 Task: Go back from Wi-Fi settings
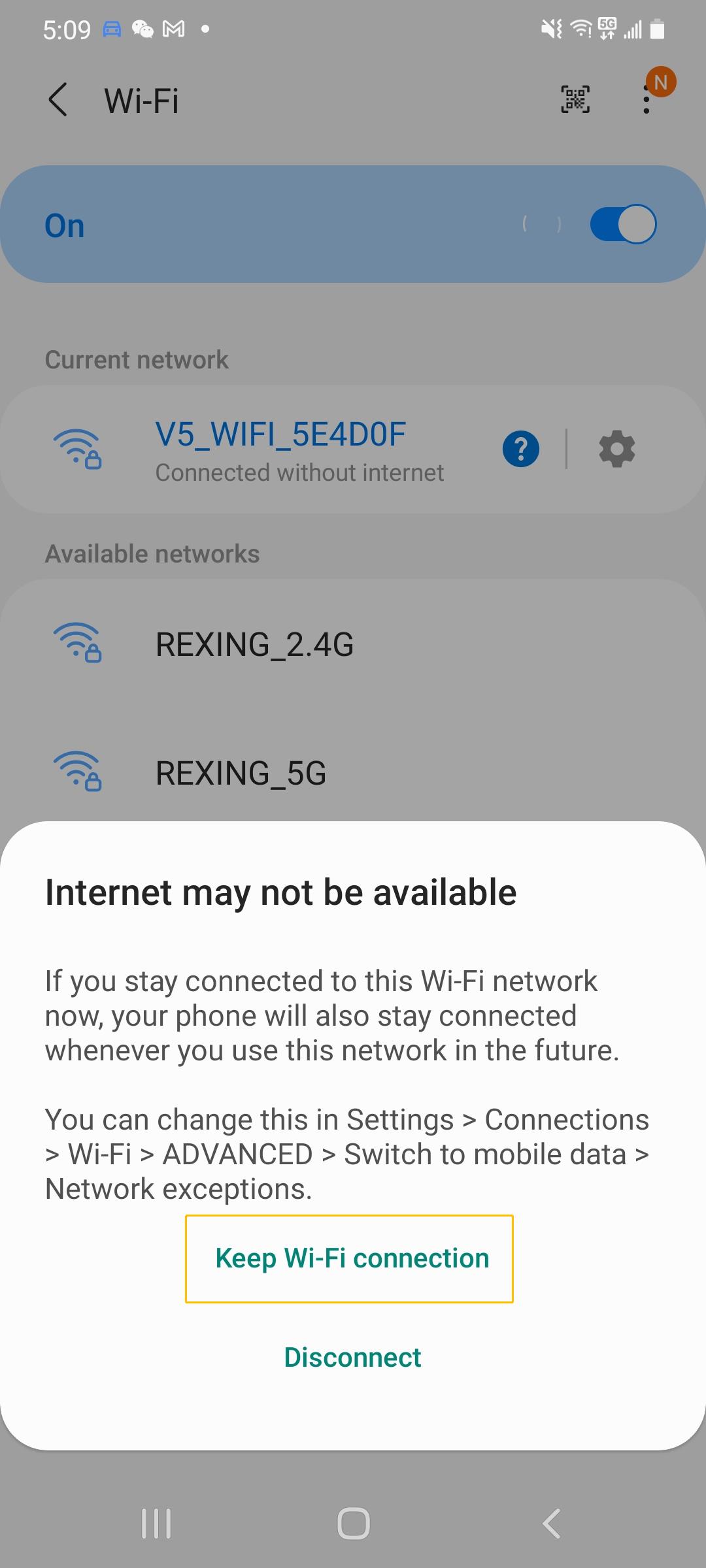pyautogui.click(x=58, y=100)
